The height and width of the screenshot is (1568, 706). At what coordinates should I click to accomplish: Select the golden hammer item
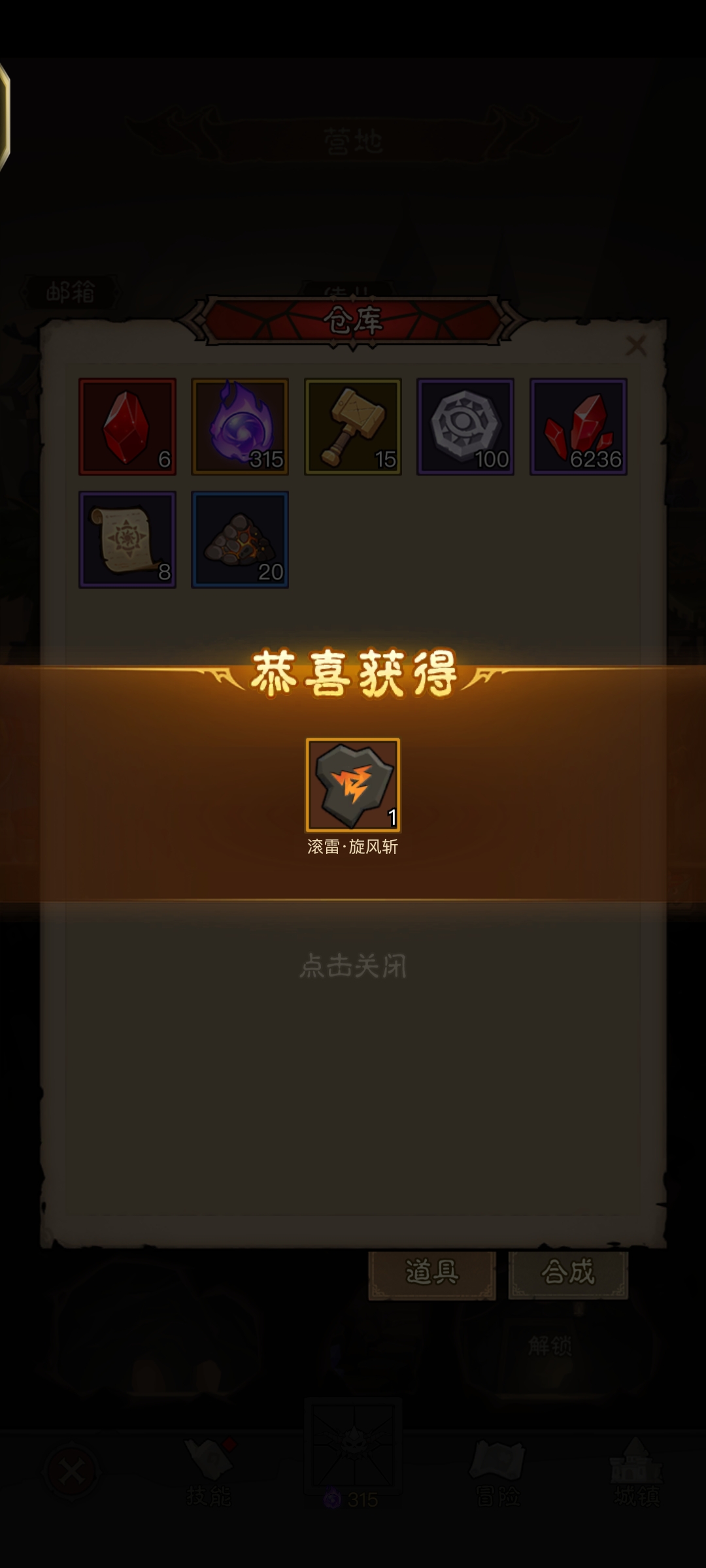pyautogui.click(x=353, y=427)
